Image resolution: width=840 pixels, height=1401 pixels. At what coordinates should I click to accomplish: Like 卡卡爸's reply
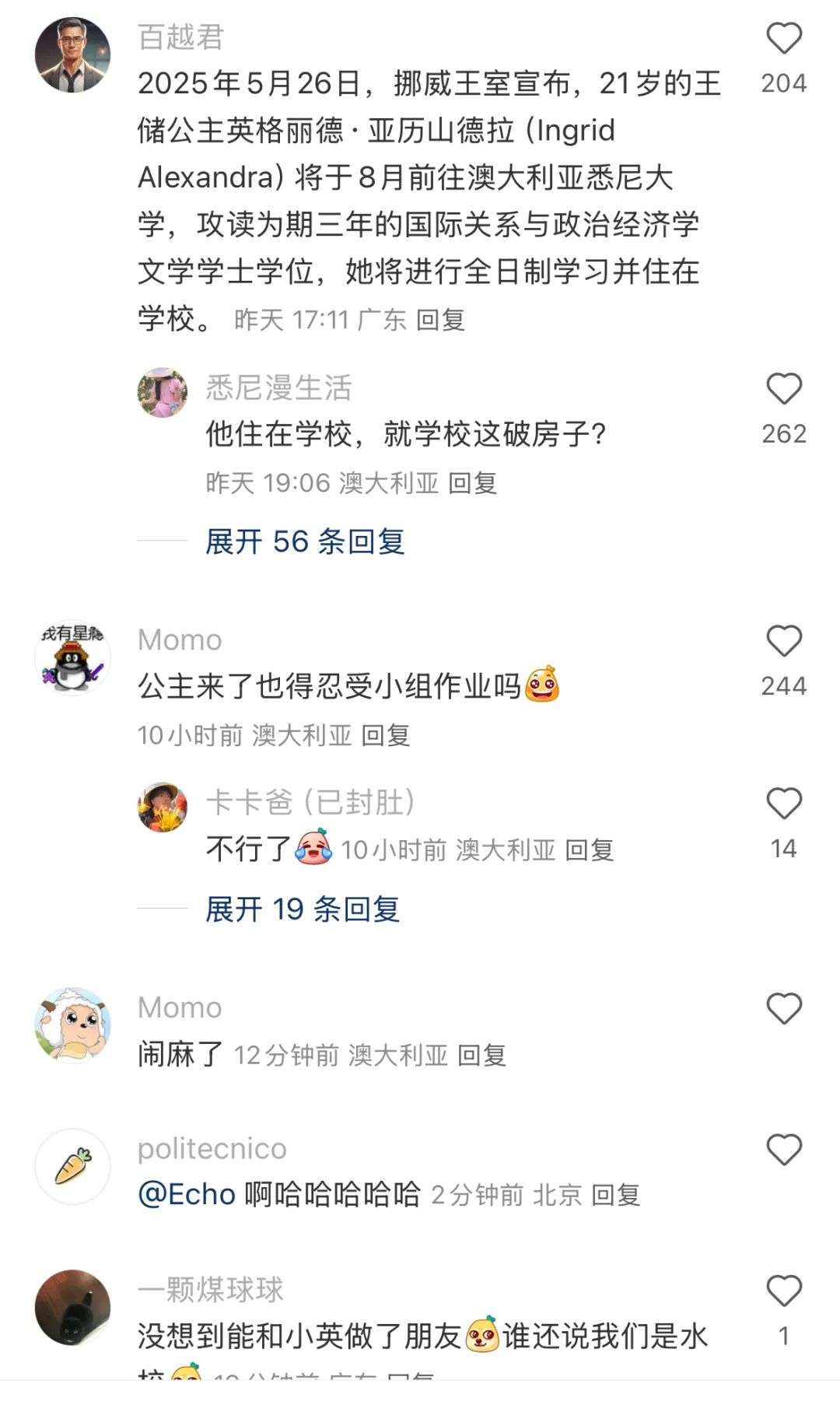(783, 804)
